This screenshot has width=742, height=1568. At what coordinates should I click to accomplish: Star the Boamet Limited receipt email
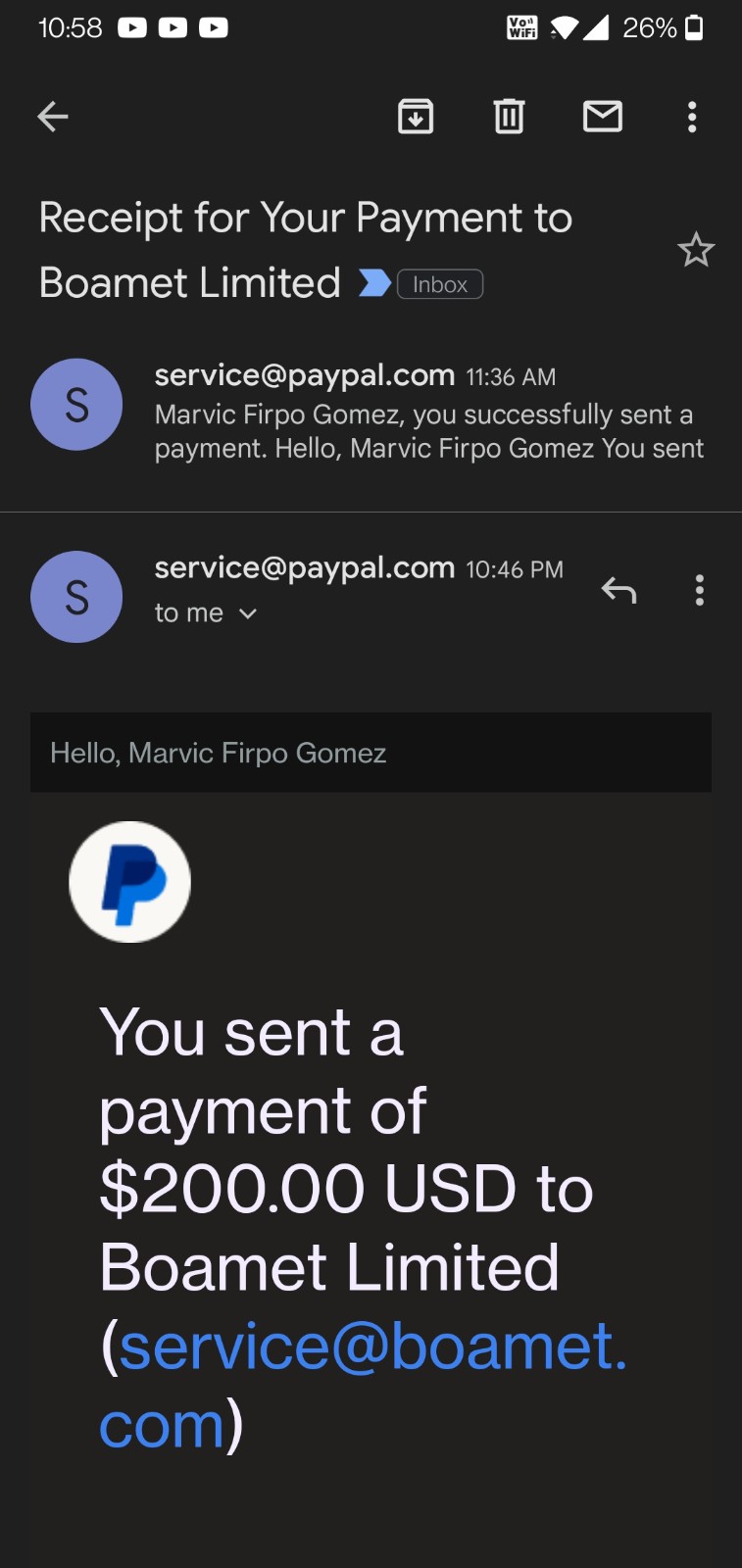click(696, 251)
